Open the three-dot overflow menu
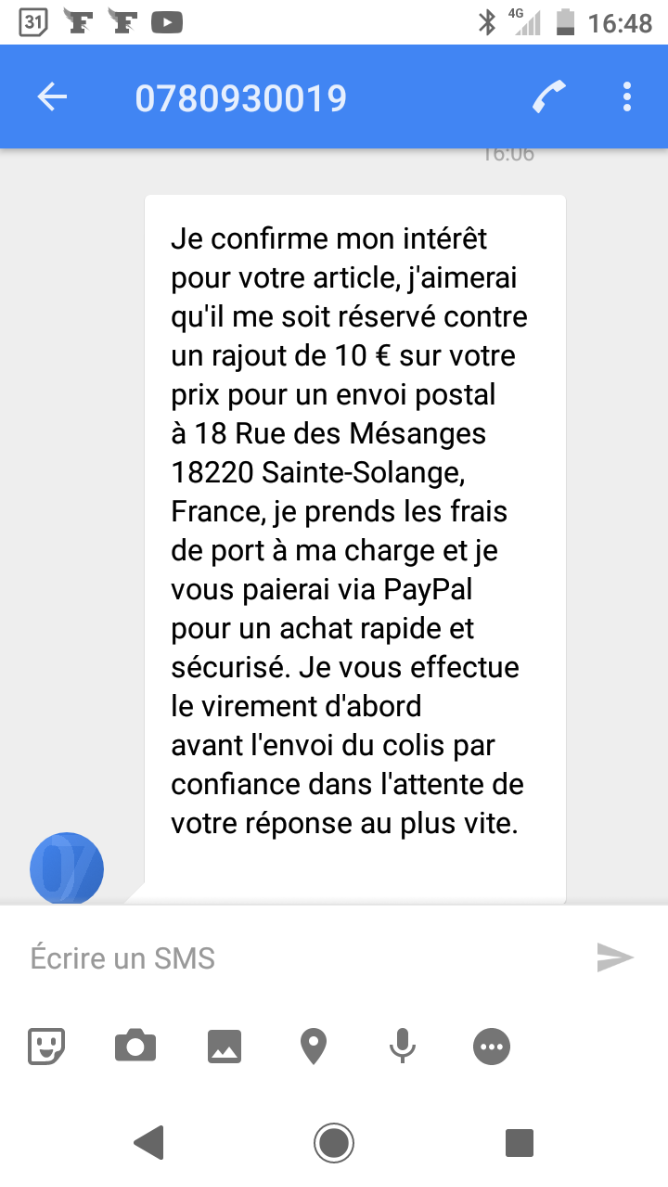 tap(626, 97)
